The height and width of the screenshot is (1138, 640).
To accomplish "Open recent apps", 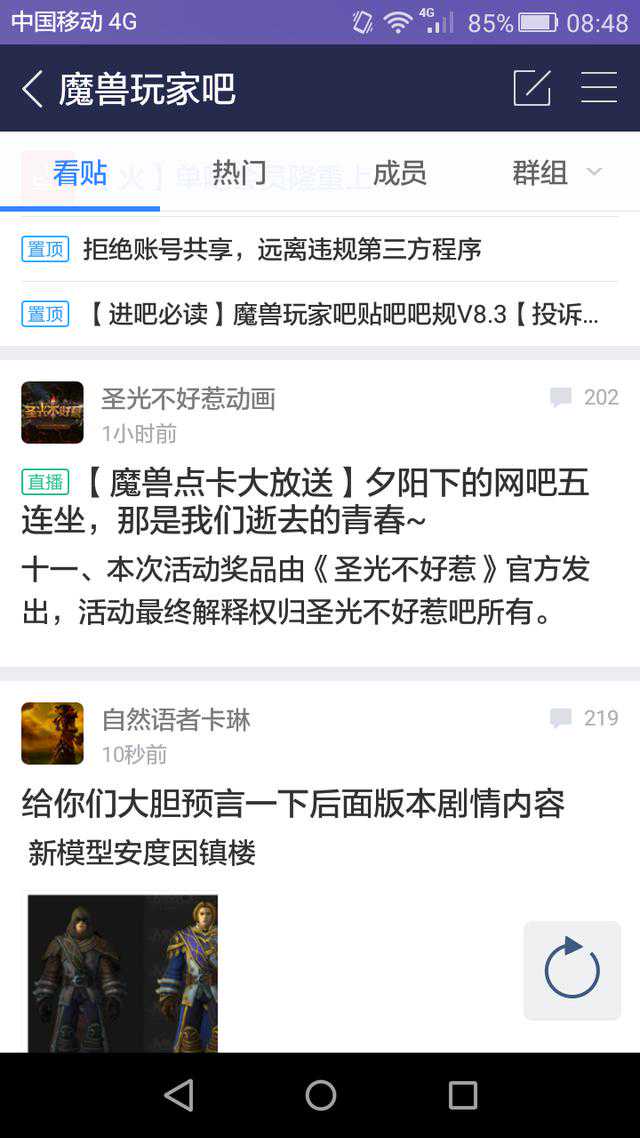I will (462, 1095).
